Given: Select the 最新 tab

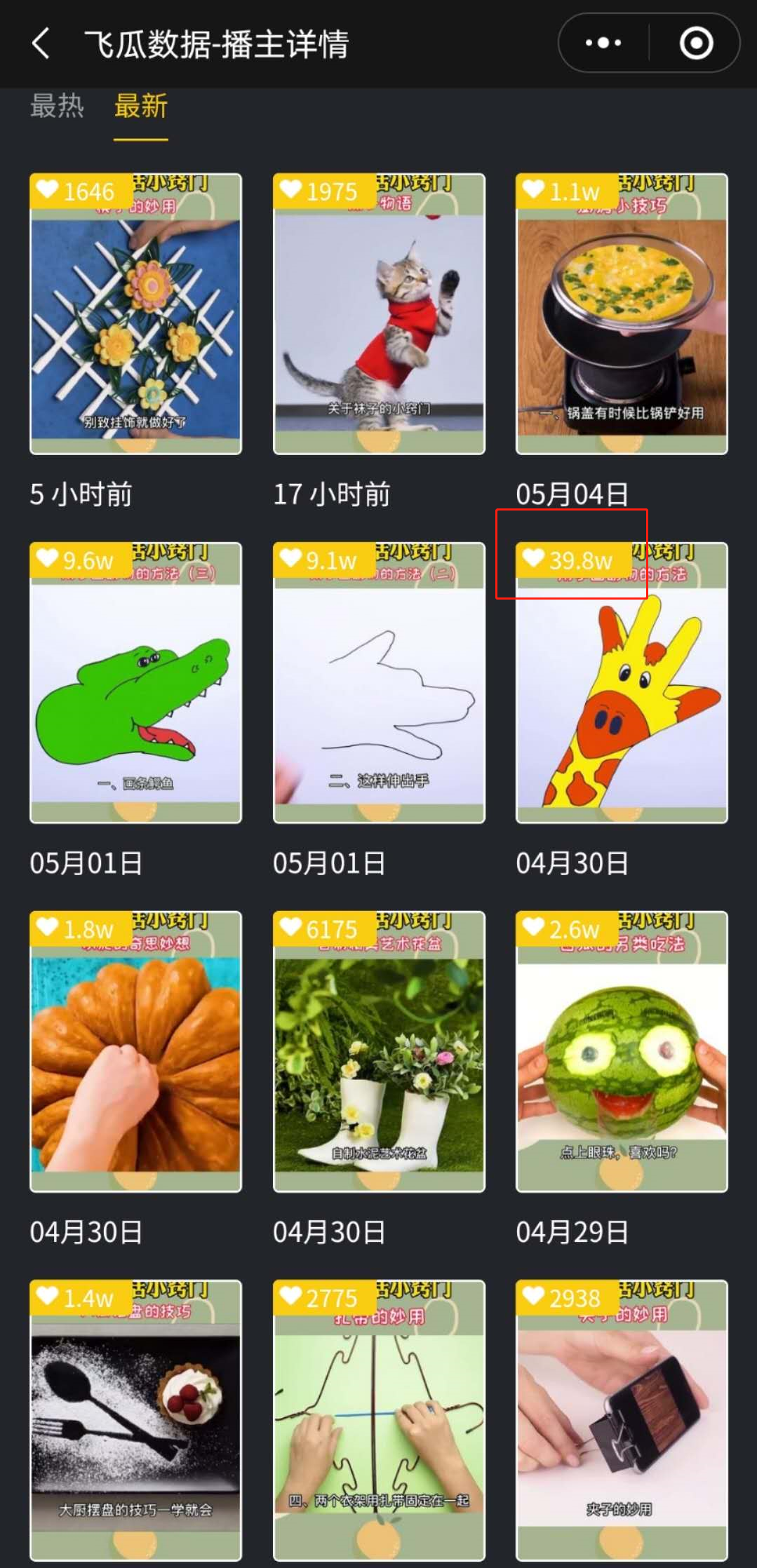Looking at the screenshot, I should (x=139, y=107).
